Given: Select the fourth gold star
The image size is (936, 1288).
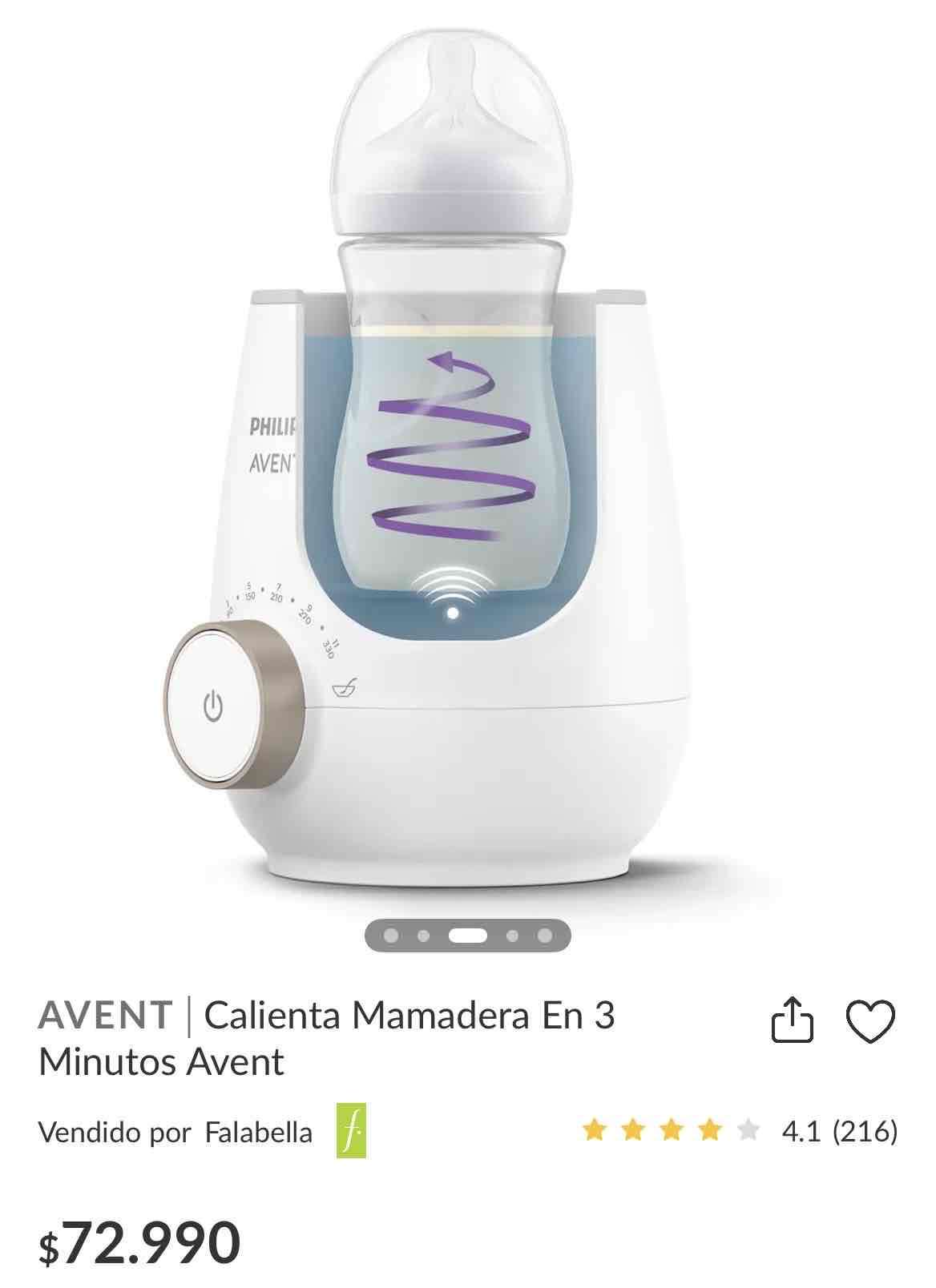Looking at the screenshot, I should (709, 1129).
